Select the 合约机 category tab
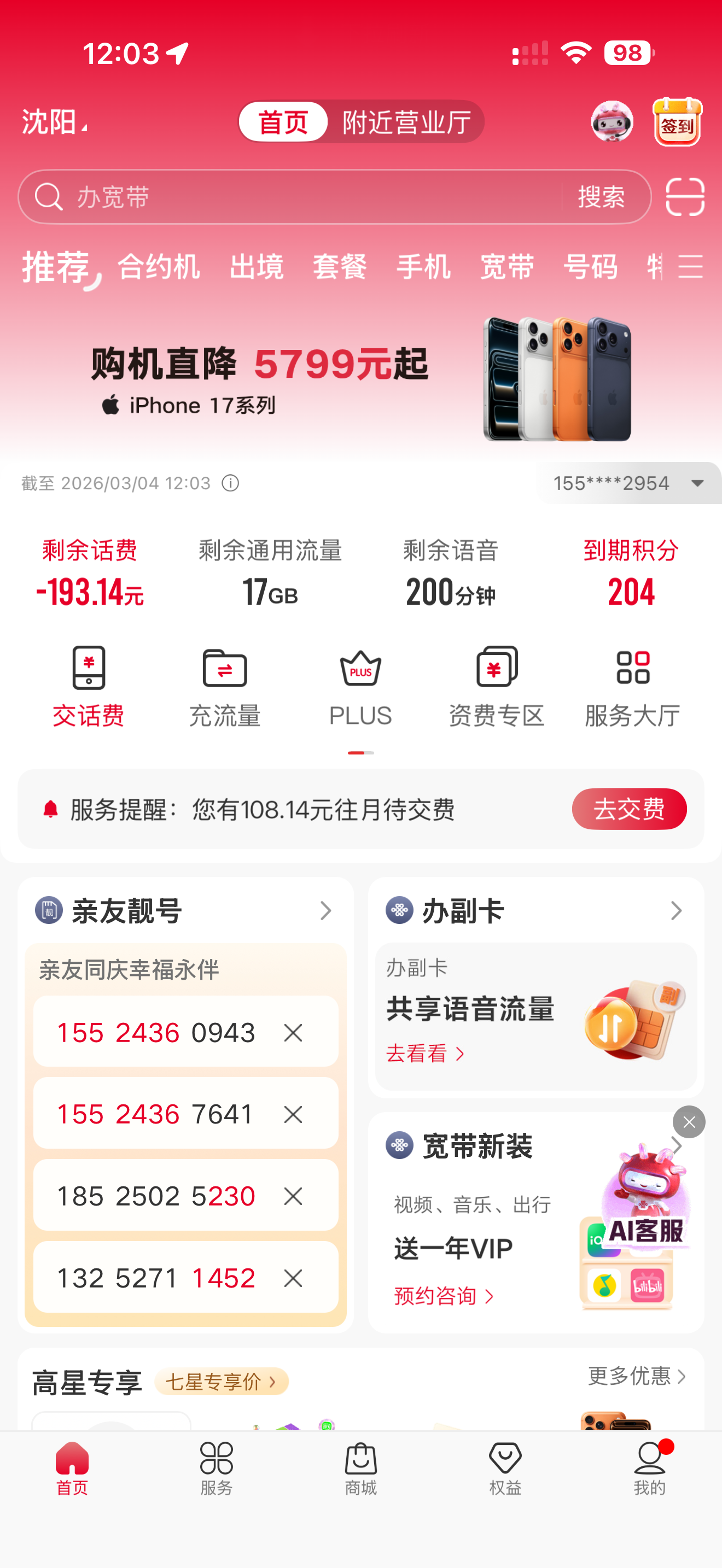 (x=158, y=267)
